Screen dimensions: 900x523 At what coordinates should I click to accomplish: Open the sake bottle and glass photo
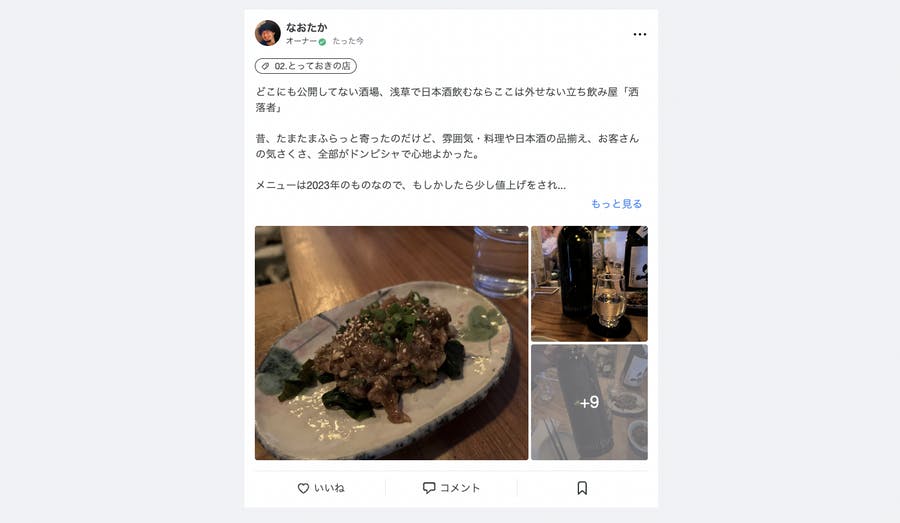pyautogui.click(x=589, y=284)
